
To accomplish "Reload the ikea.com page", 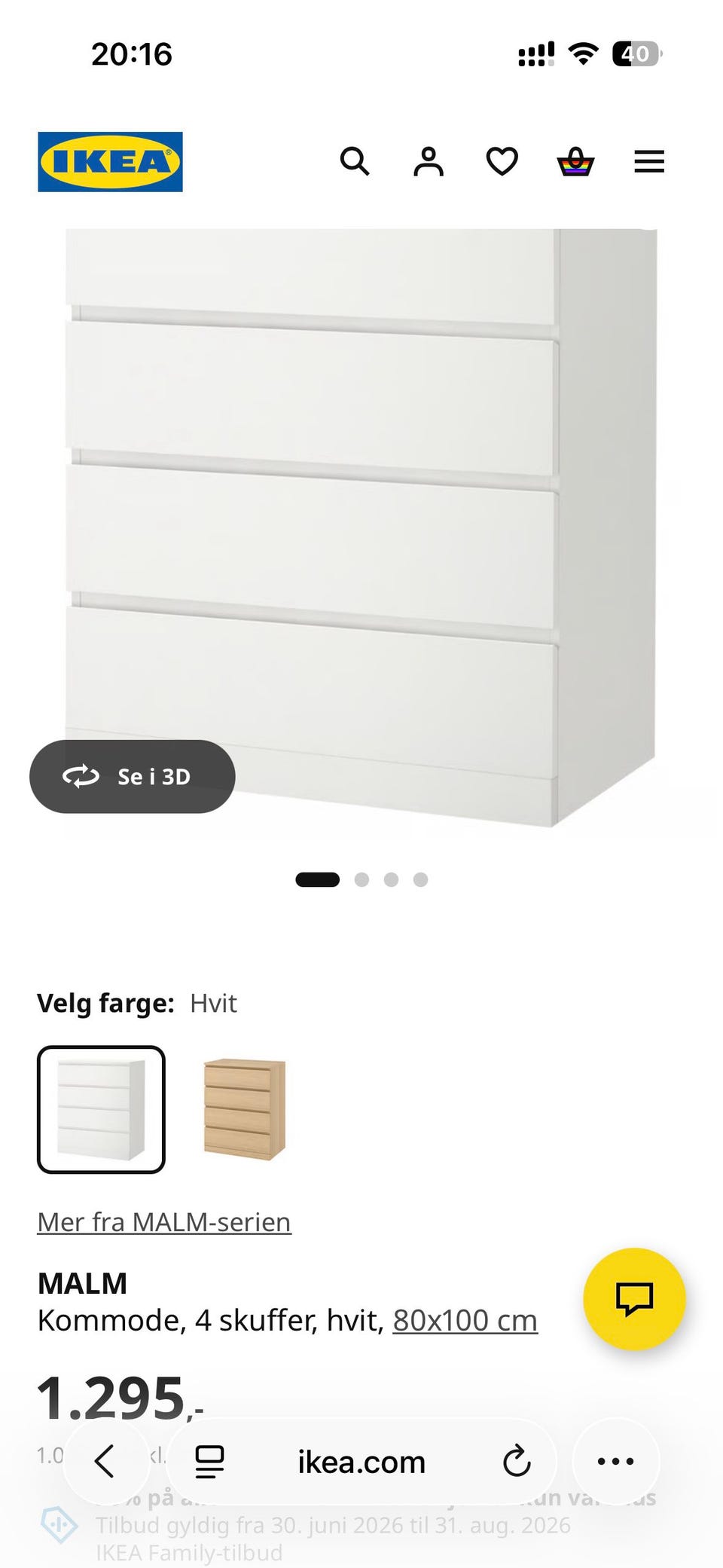I will click(x=517, y=1462).
